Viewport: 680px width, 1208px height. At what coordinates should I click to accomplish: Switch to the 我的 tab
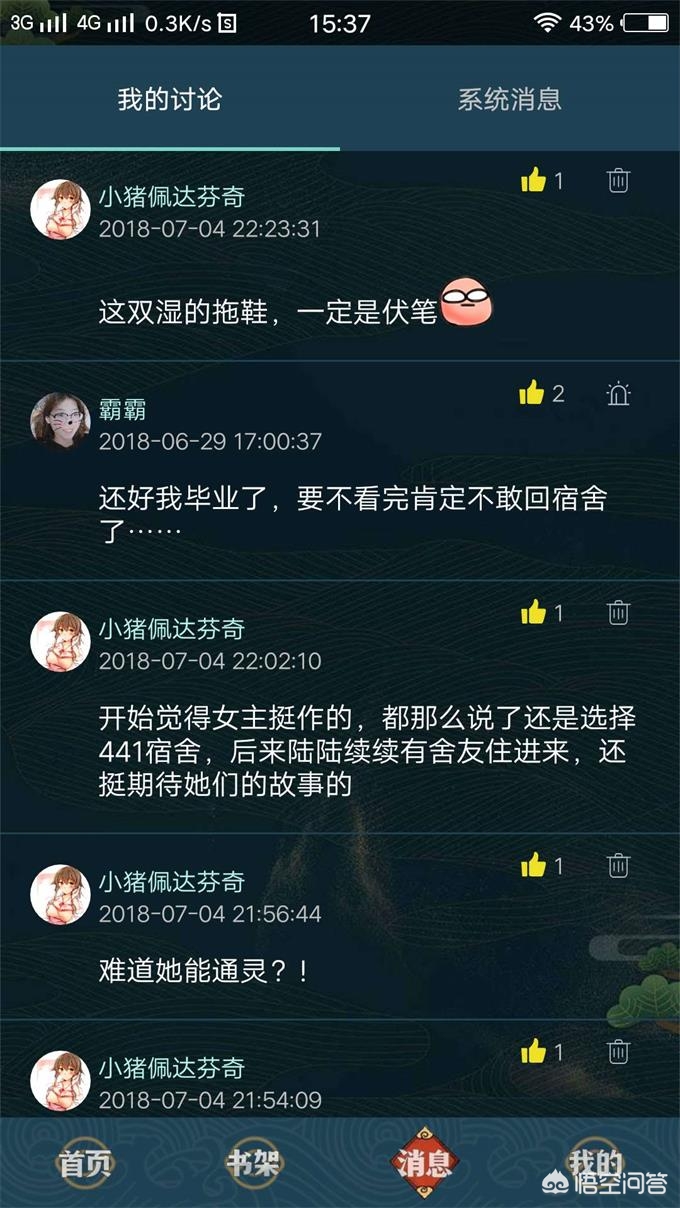(x=596, y=1164)
